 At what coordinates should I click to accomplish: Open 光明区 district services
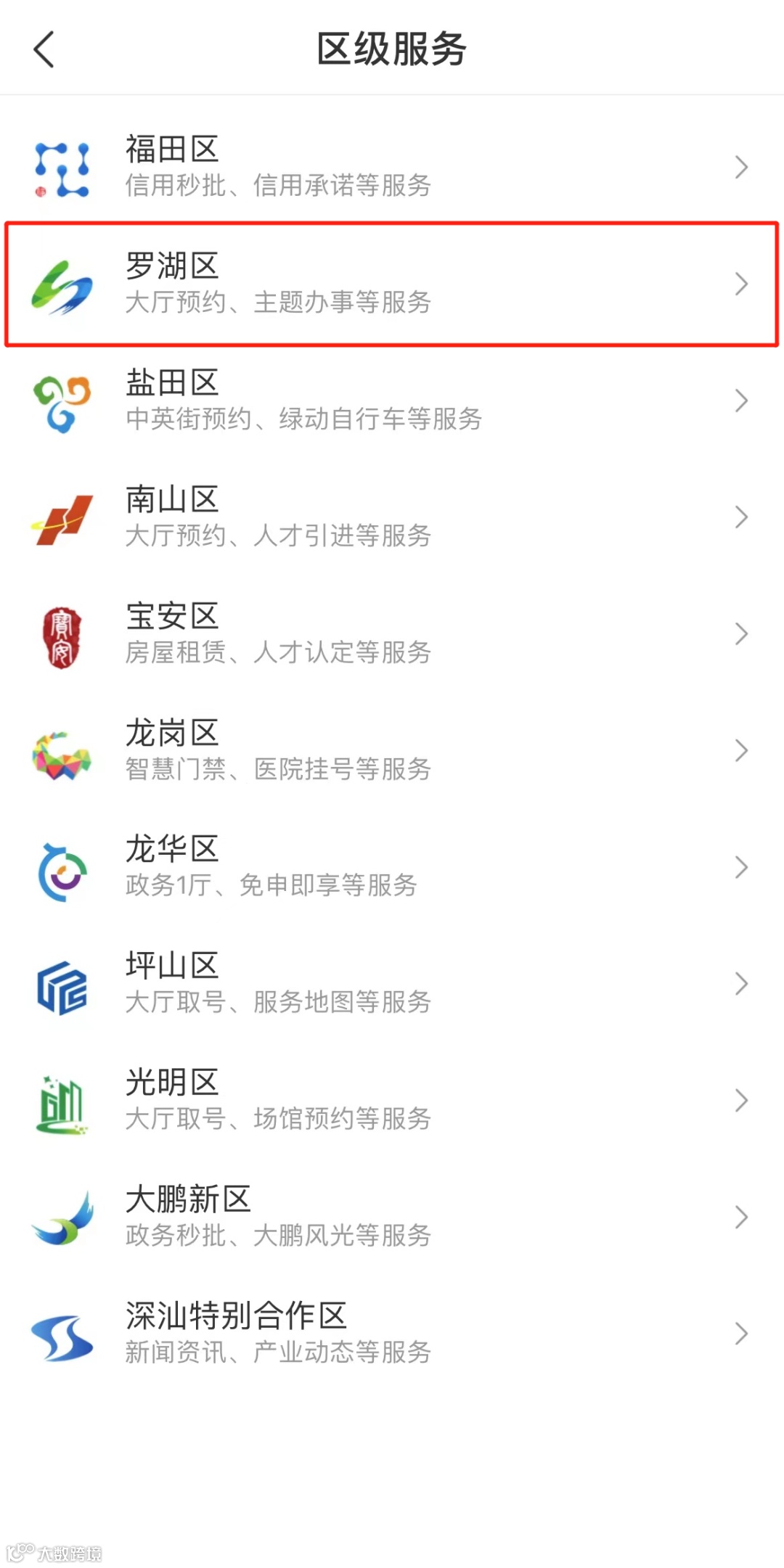coord(392,1101)
